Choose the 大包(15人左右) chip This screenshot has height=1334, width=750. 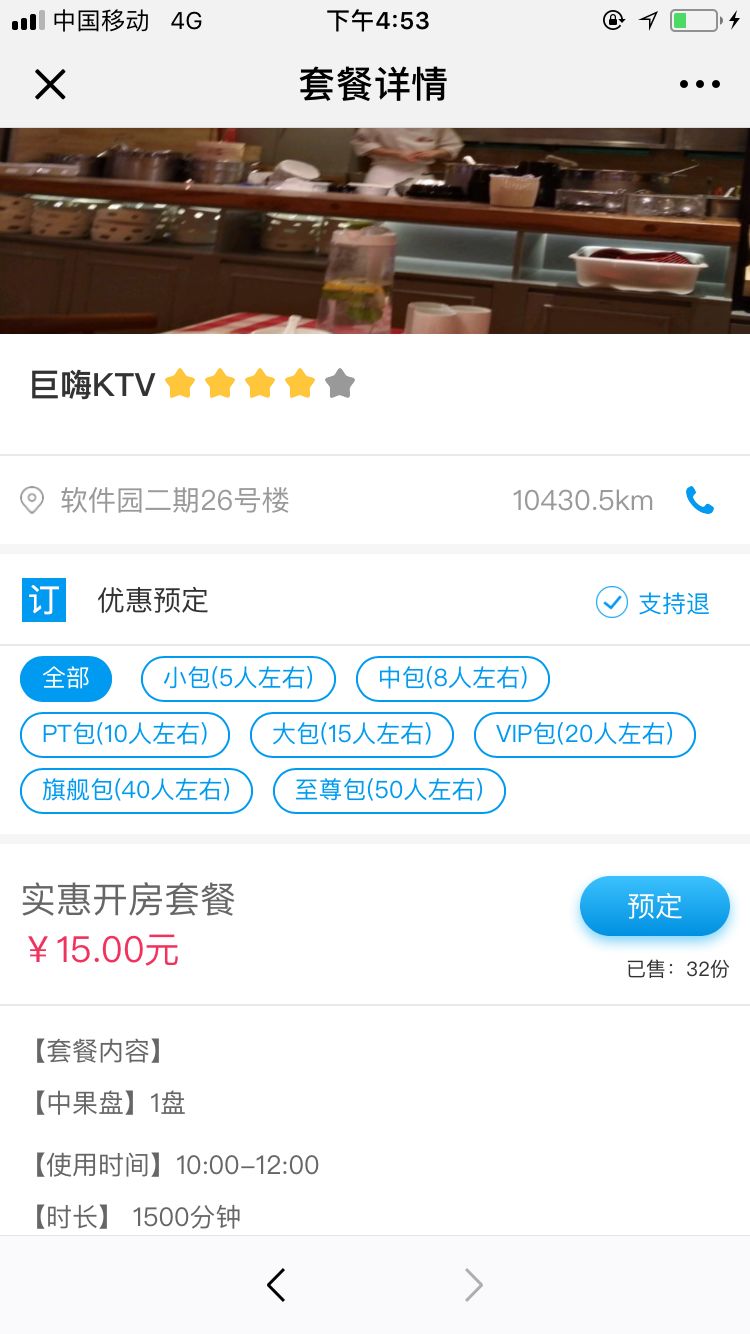pyautogui.click(x=352, y=735)
